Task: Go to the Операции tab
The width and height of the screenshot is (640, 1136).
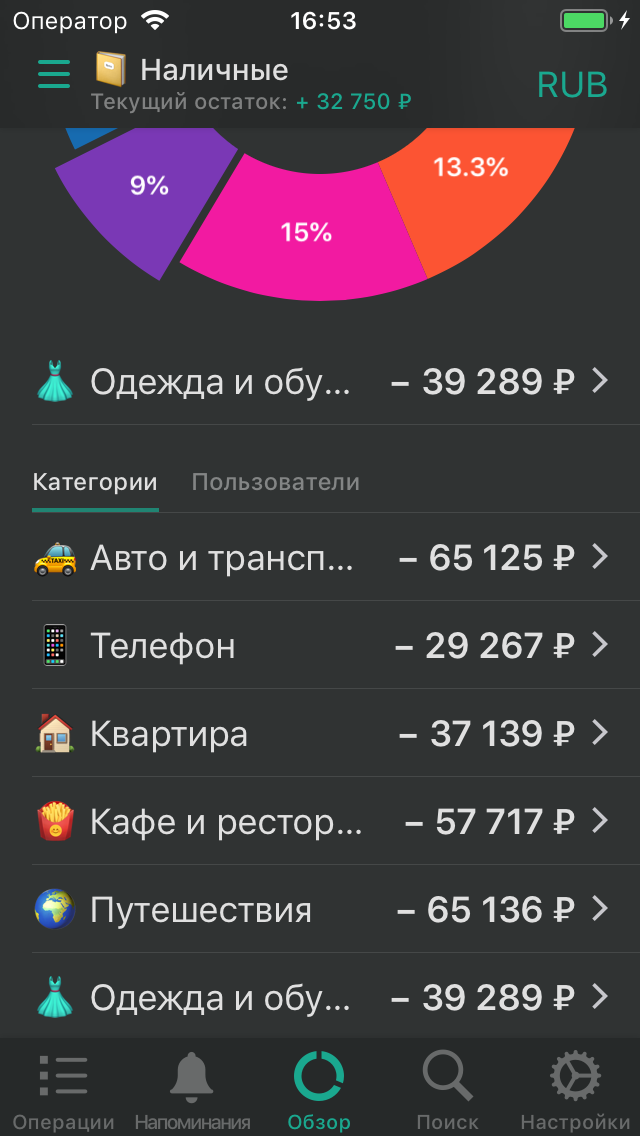Action: click(64, 1090)
